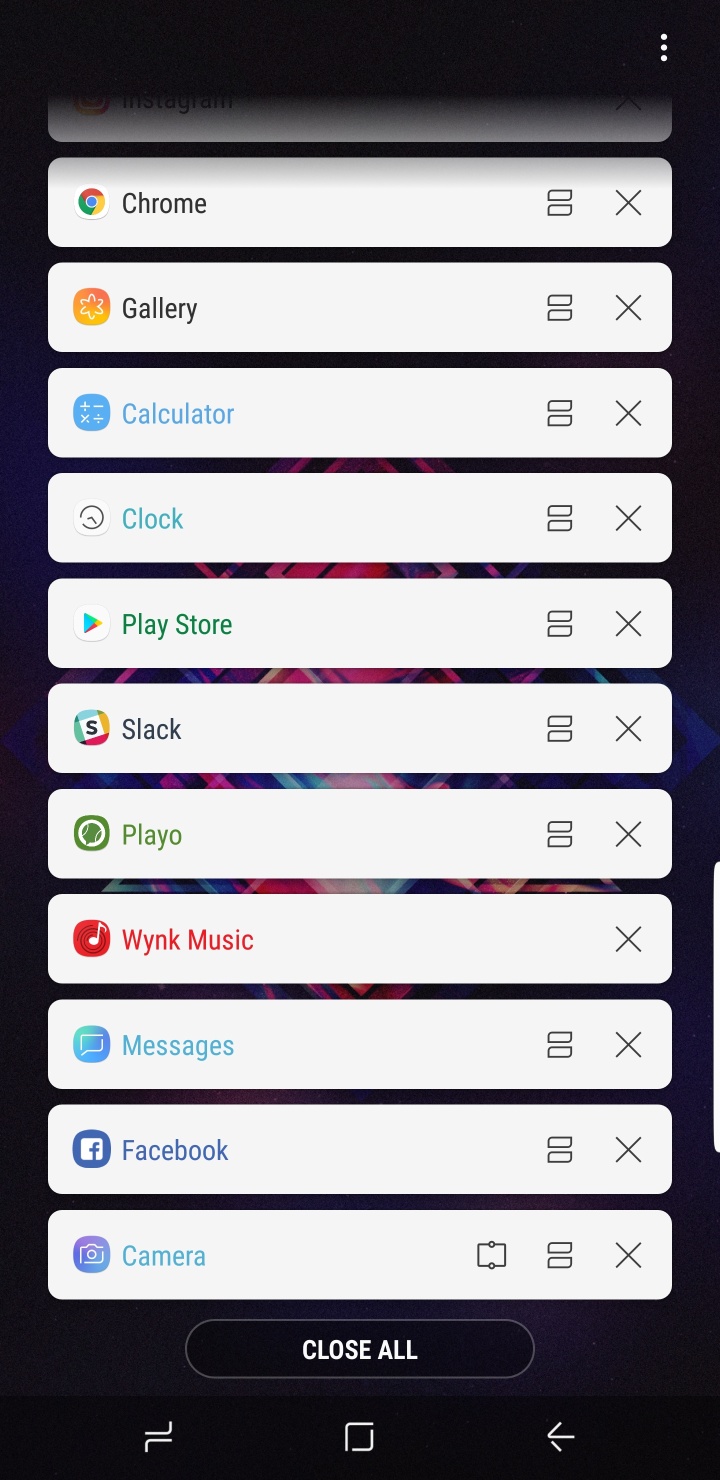Close the Camera app card
The height and width of the screenshot is (1480, 720).
pyautogui.click(x=628, y=1255)
